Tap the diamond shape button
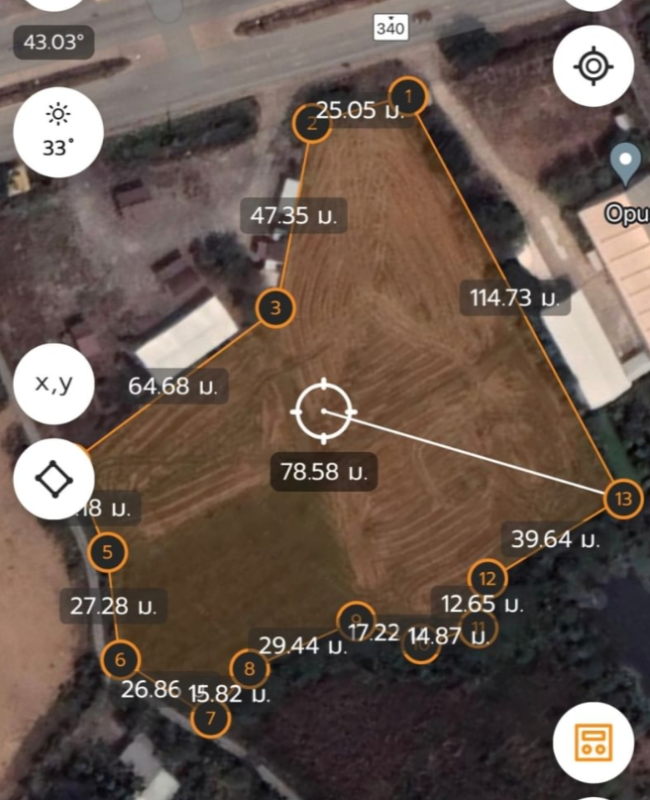650x800 pixels. pyautogui.click(x=54, y=479)
